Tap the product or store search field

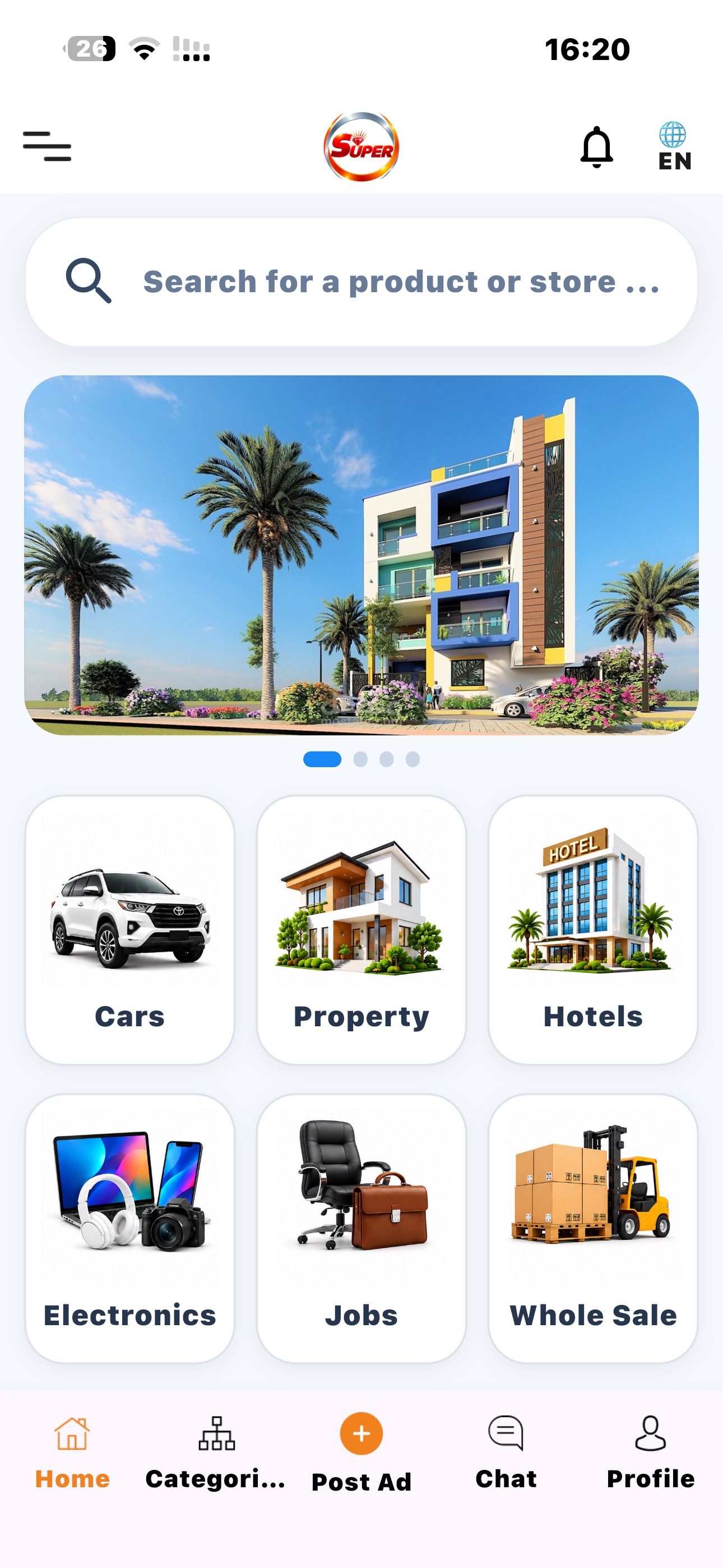coord(361,282)
